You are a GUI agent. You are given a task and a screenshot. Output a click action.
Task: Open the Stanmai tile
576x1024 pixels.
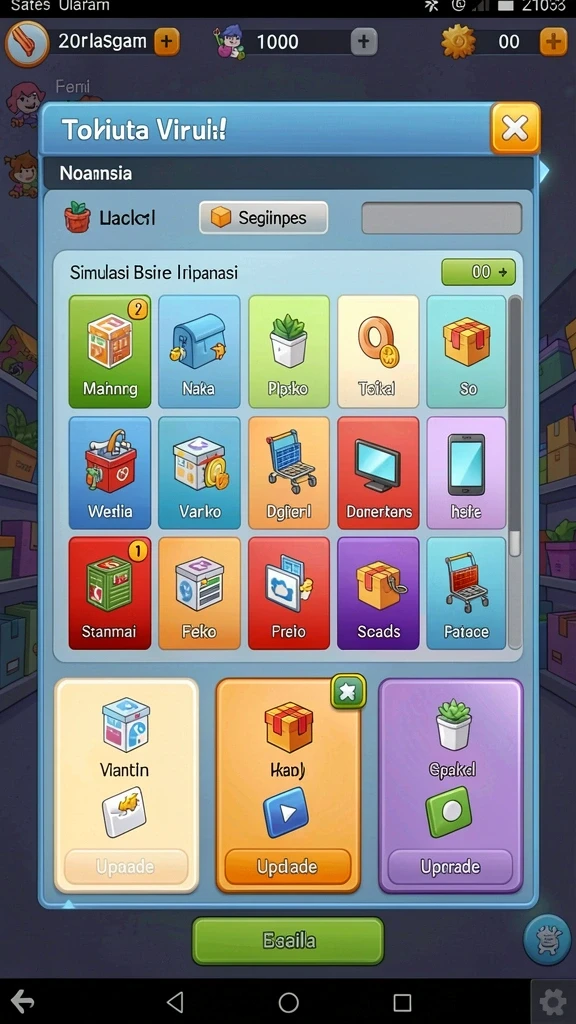[x=110, y=593]
